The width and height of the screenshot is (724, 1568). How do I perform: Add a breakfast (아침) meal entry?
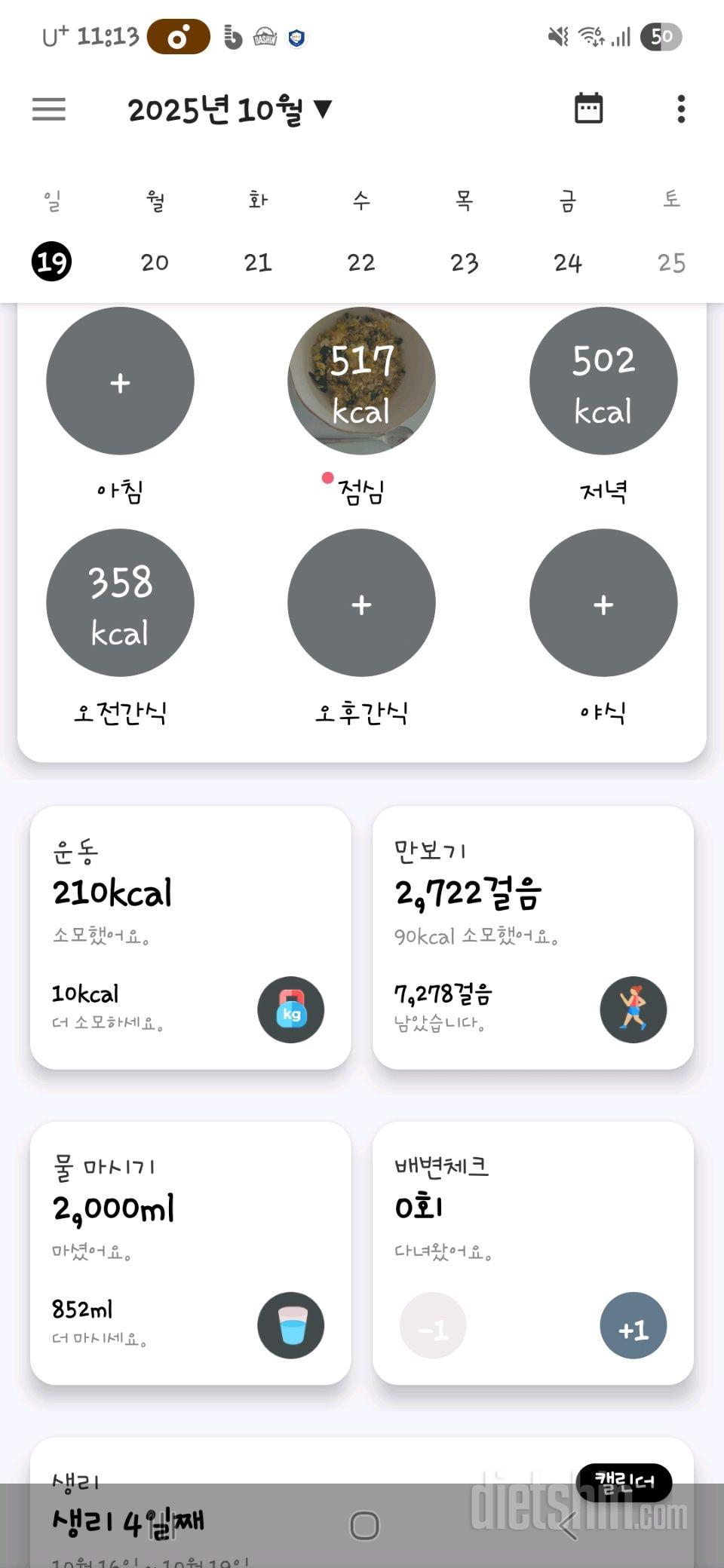coord(120,381)
